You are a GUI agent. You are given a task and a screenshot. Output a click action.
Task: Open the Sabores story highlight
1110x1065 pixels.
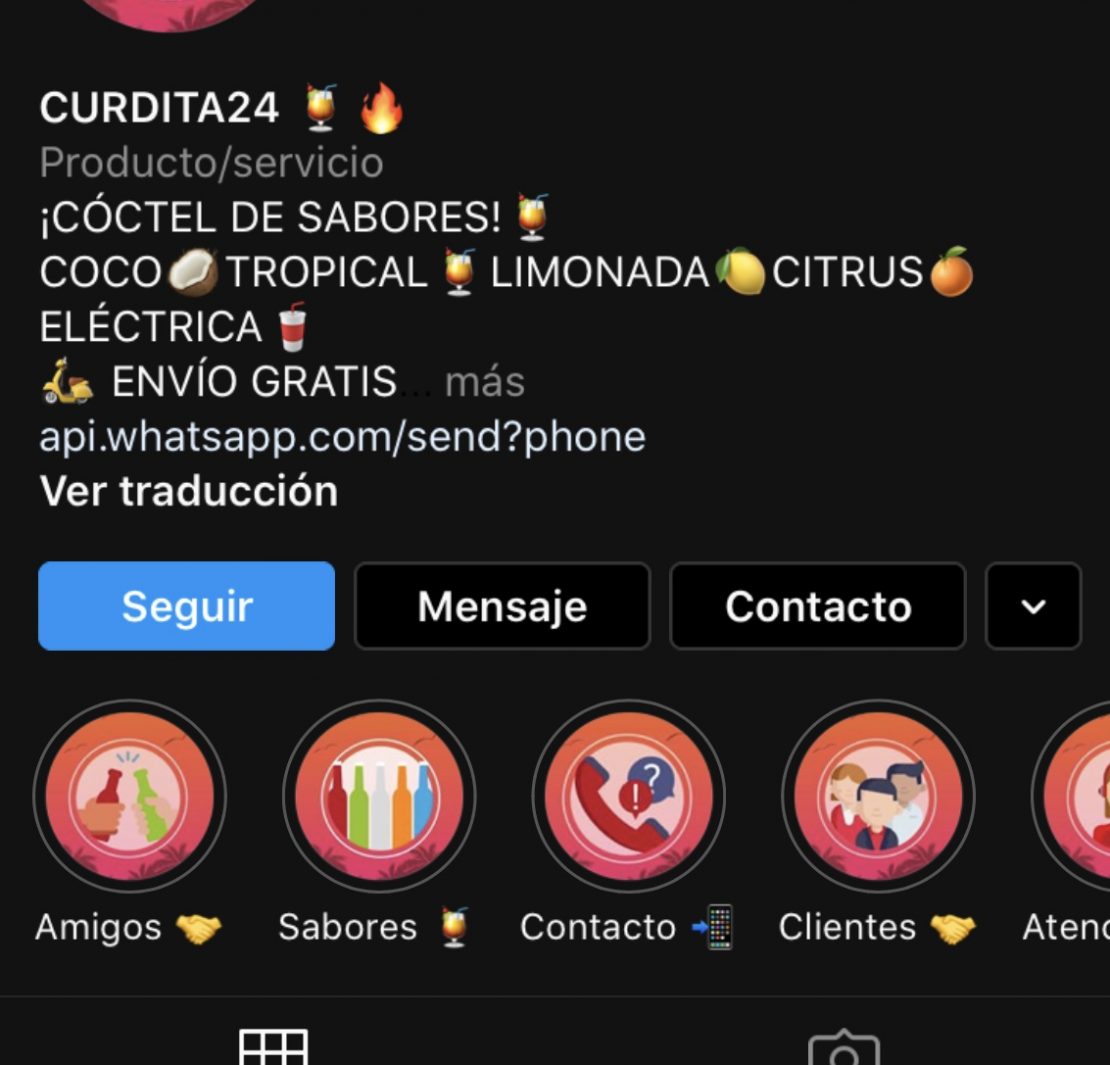point(379,796)
